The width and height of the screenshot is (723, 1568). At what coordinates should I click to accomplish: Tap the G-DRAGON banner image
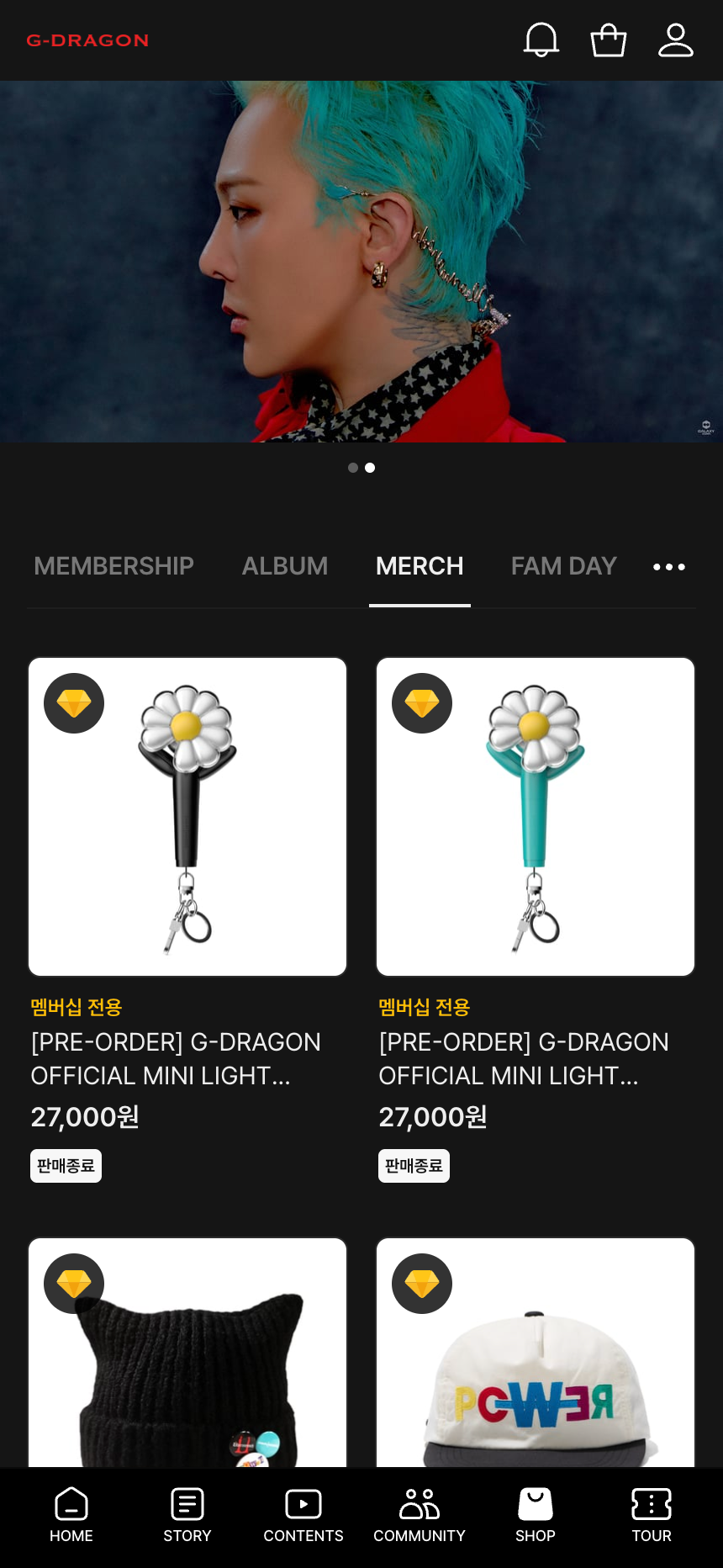[361, 261]
